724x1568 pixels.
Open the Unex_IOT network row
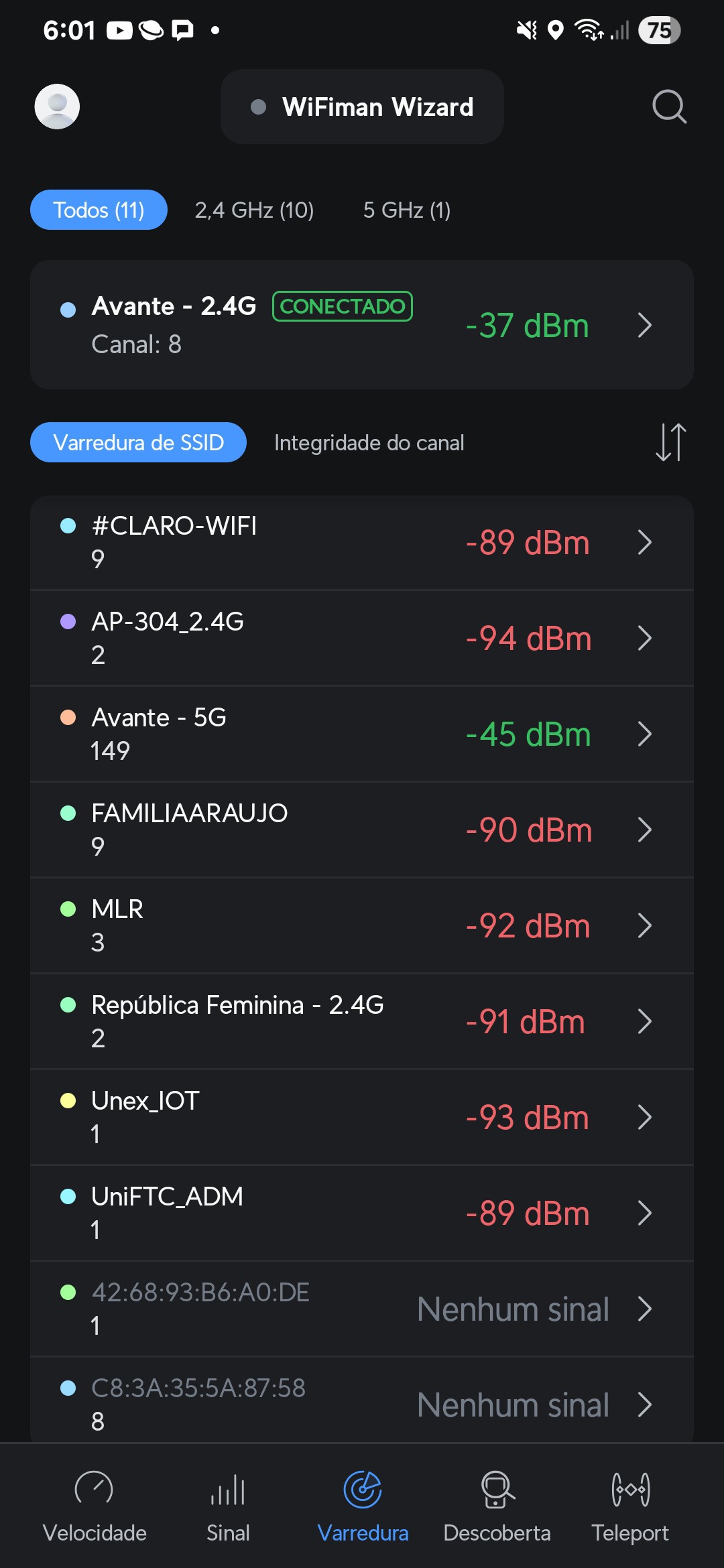point(362,1118)
